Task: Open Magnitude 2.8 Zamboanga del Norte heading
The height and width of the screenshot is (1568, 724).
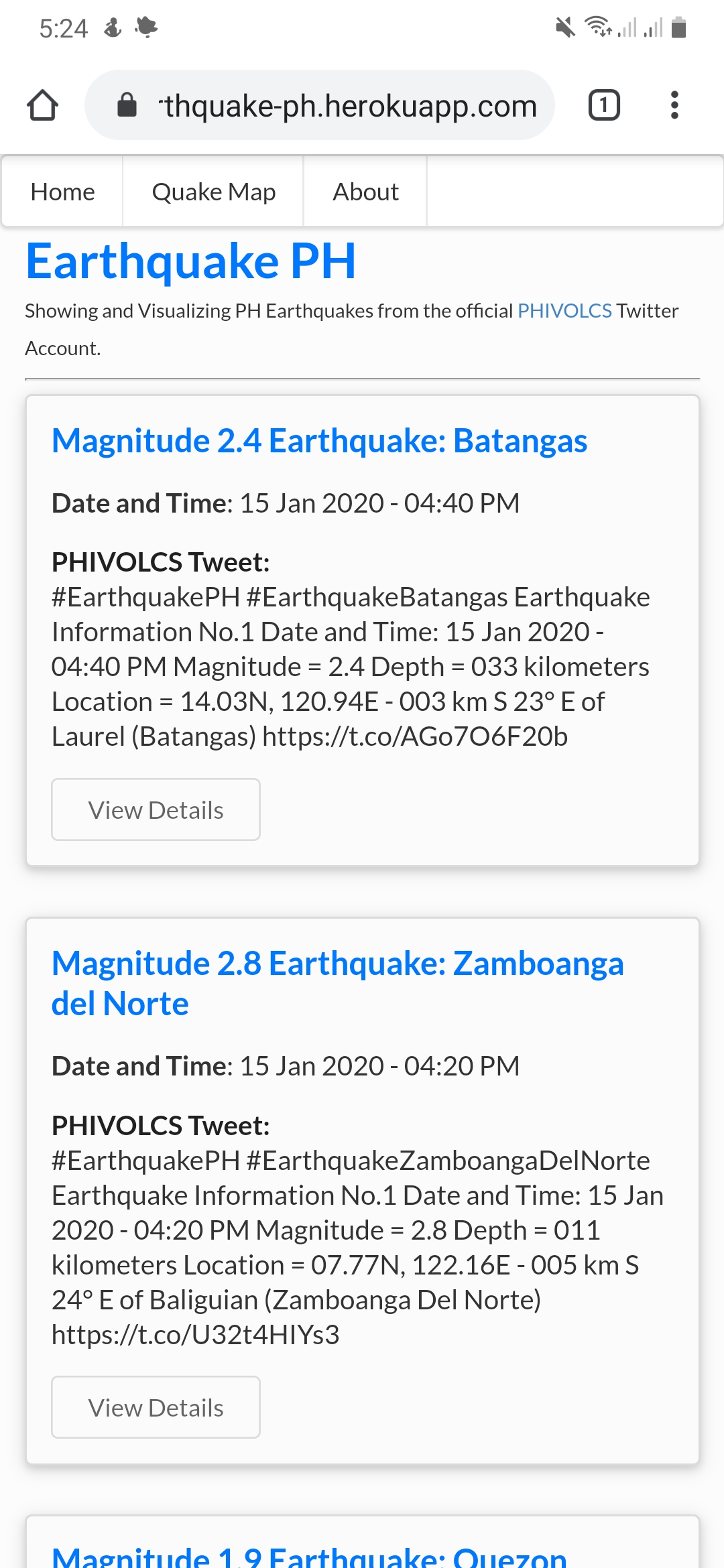Action: point(338,983)
